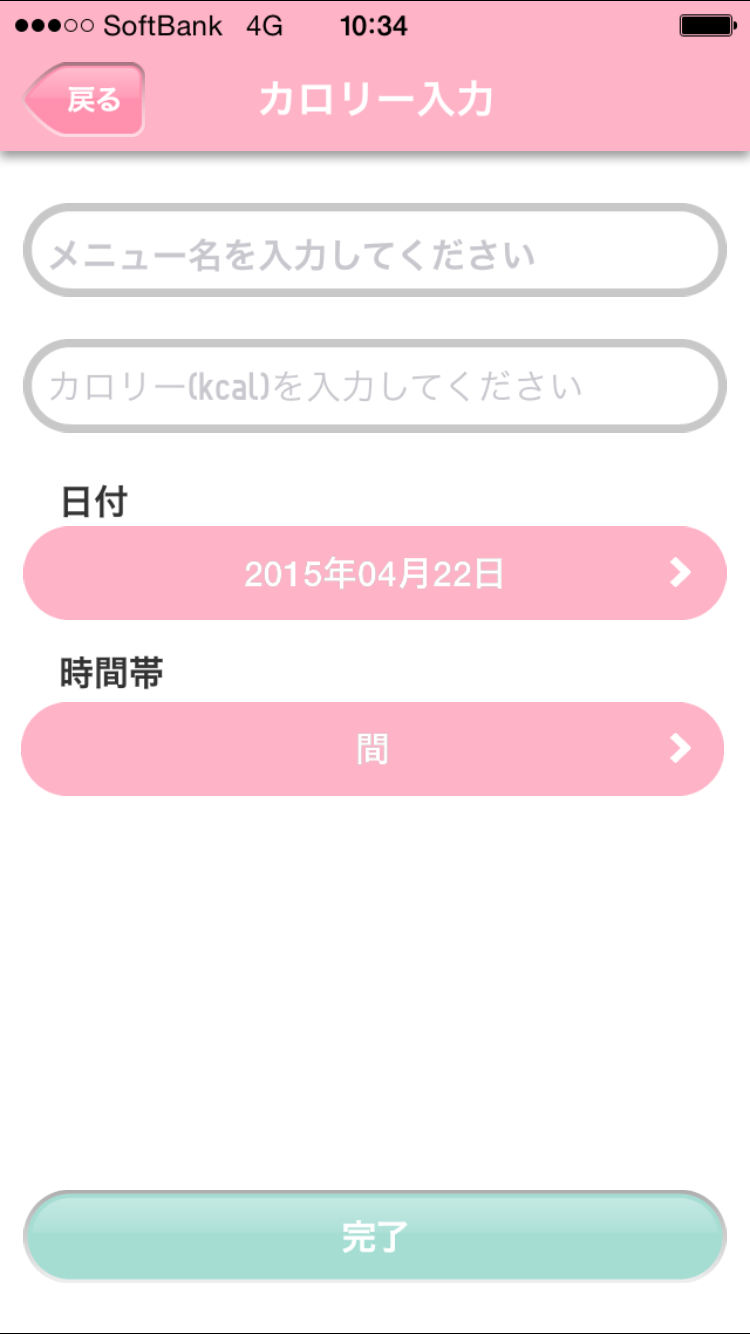The width and height of the screenshot is (750, 1334).
Task: Tap the menu name input field
Action: [374, 250]
